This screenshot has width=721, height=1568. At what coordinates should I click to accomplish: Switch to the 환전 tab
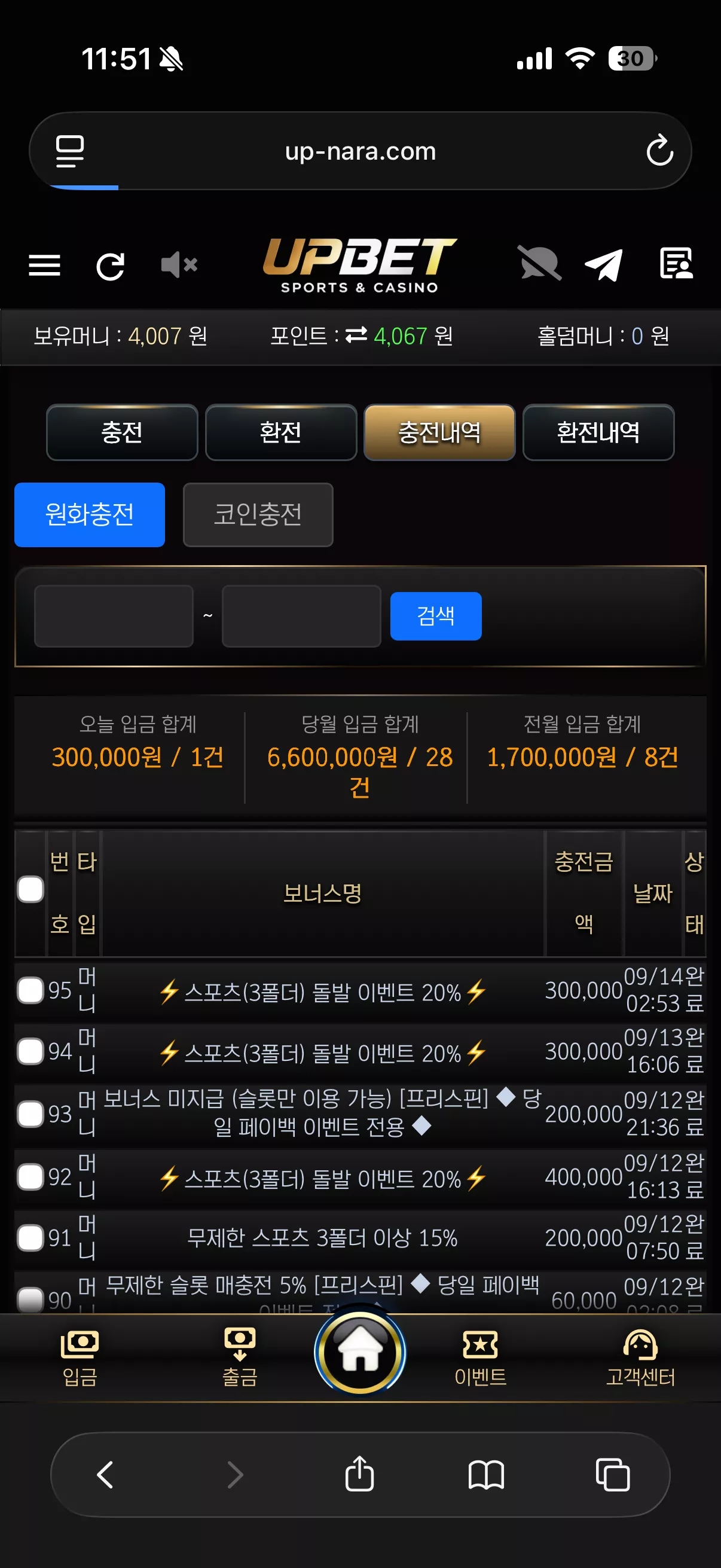click(281, 432)
